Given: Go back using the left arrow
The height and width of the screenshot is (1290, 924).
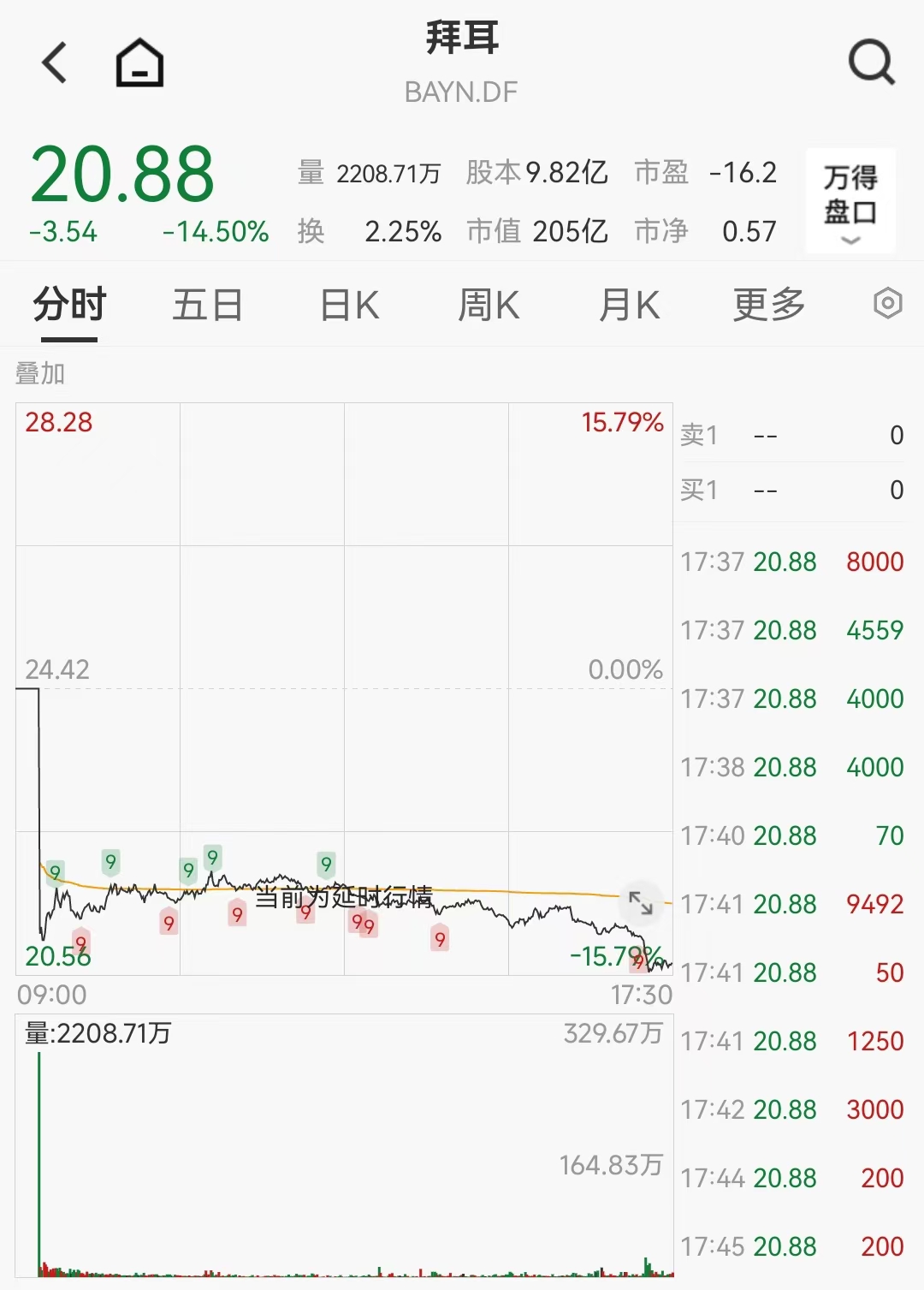Looking at the screenshot, I should click(x=55, y=63).
